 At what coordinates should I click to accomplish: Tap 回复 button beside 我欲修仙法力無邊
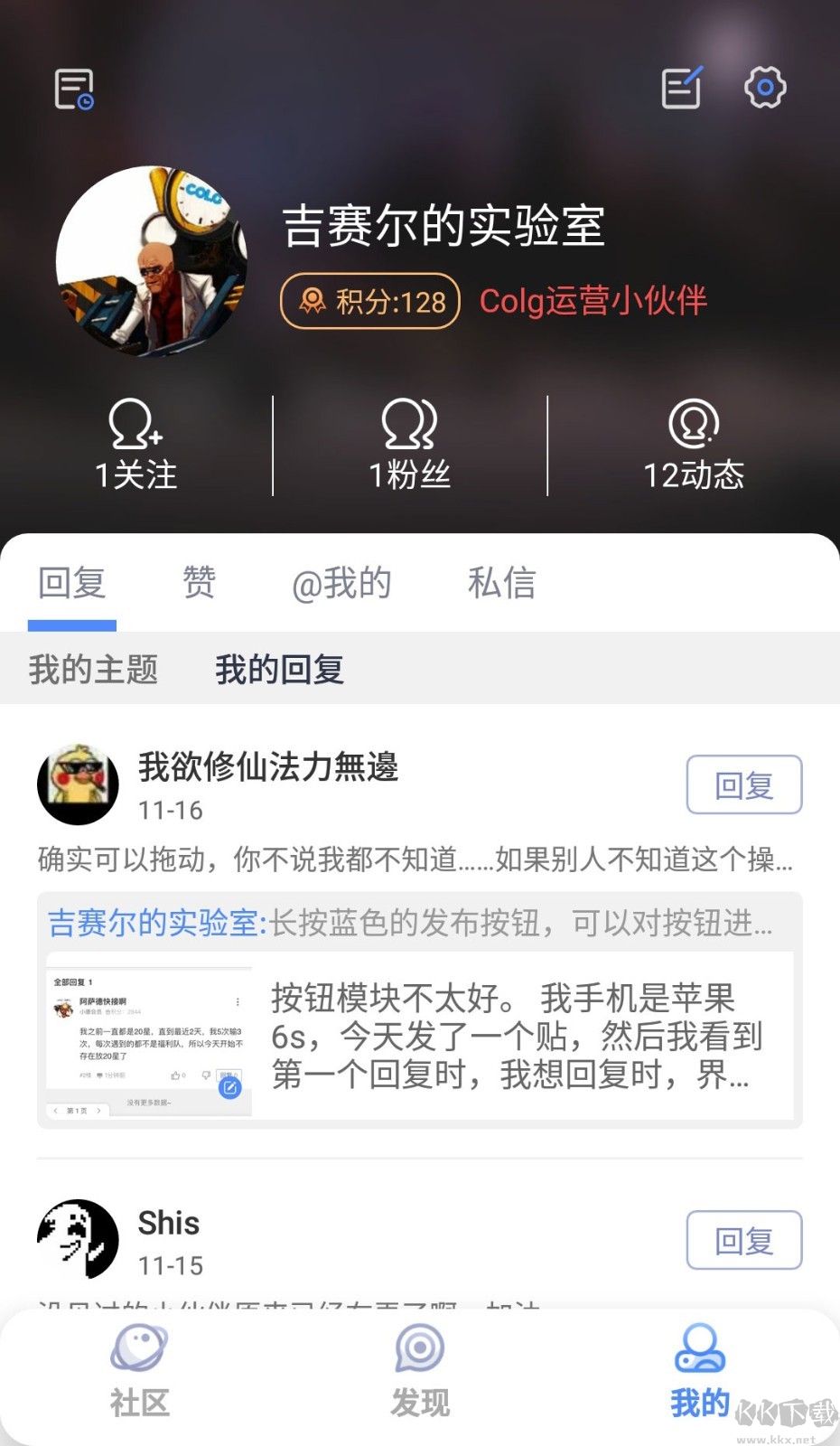[x=745, y=785]
